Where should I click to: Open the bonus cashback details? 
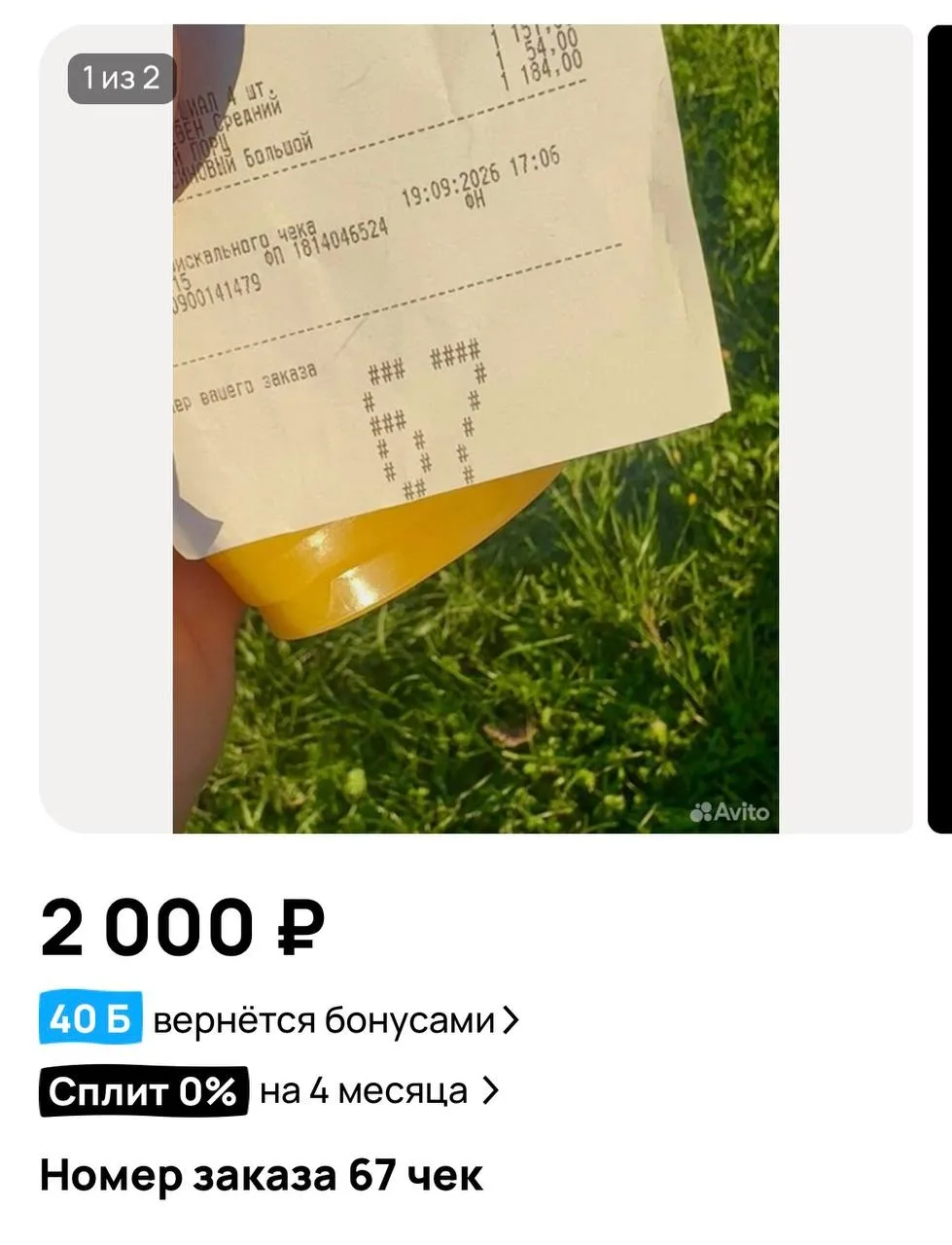pyautogui.click(x=279, y=1020)
